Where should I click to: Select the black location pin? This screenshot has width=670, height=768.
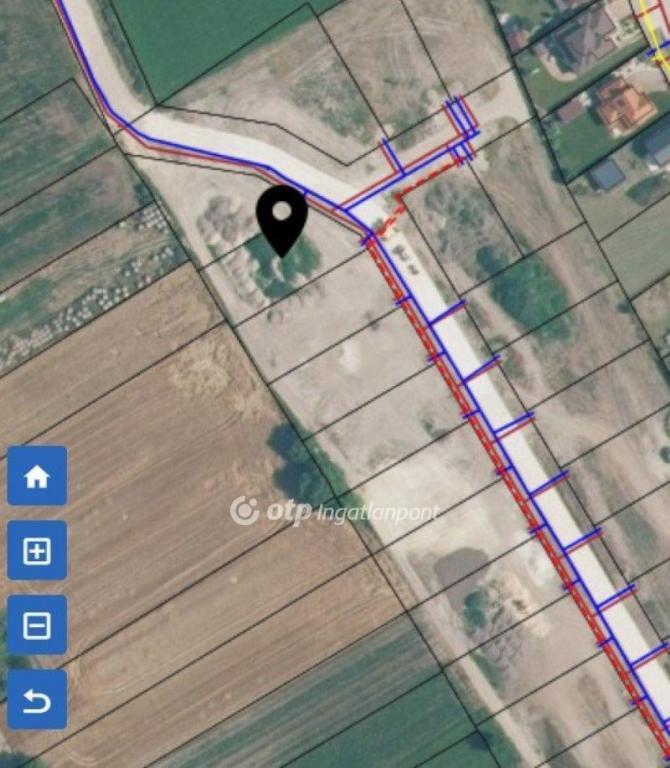point(282,218)
